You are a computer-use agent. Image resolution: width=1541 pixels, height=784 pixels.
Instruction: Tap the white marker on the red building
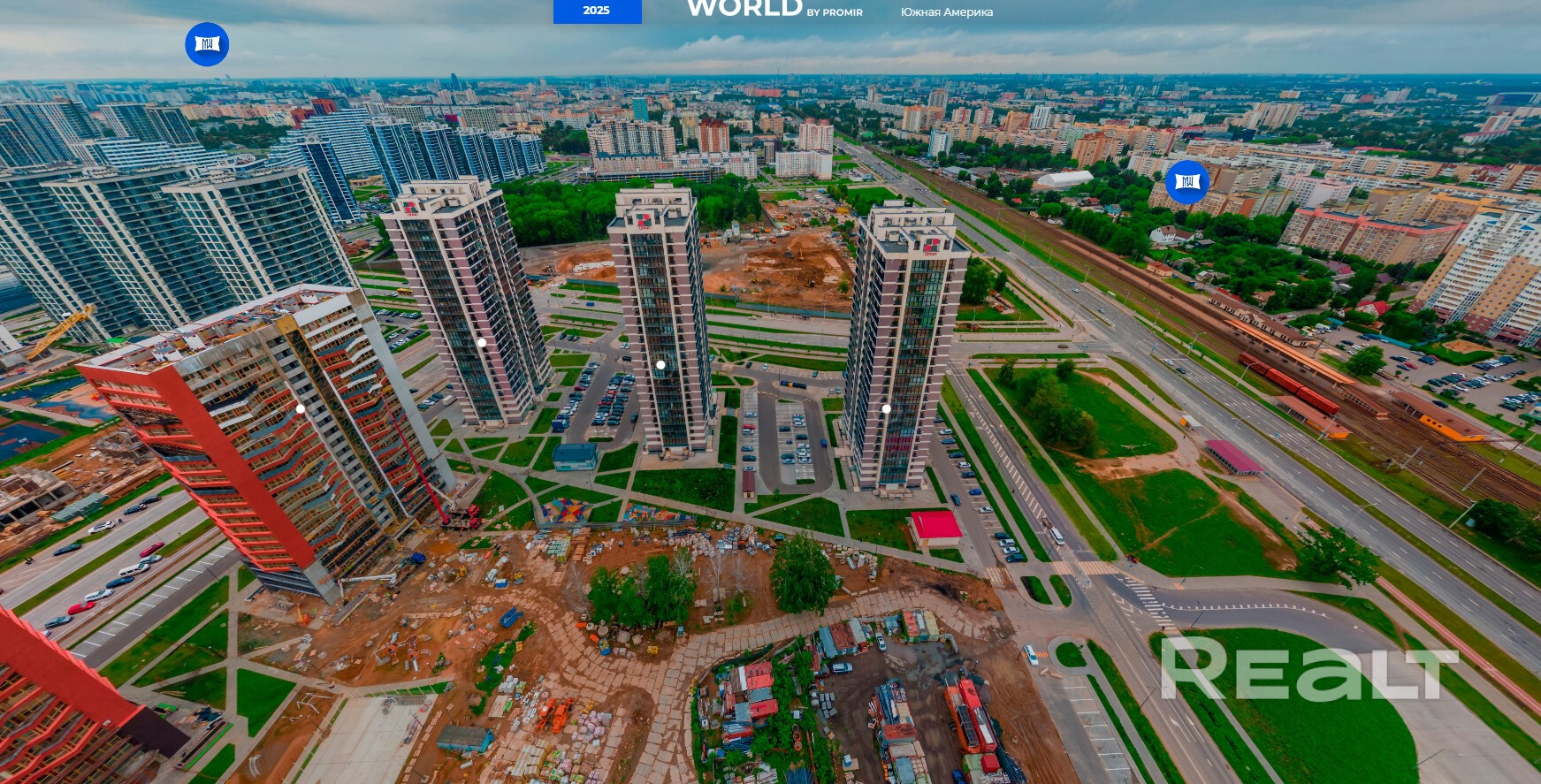[x=301, y=408]
